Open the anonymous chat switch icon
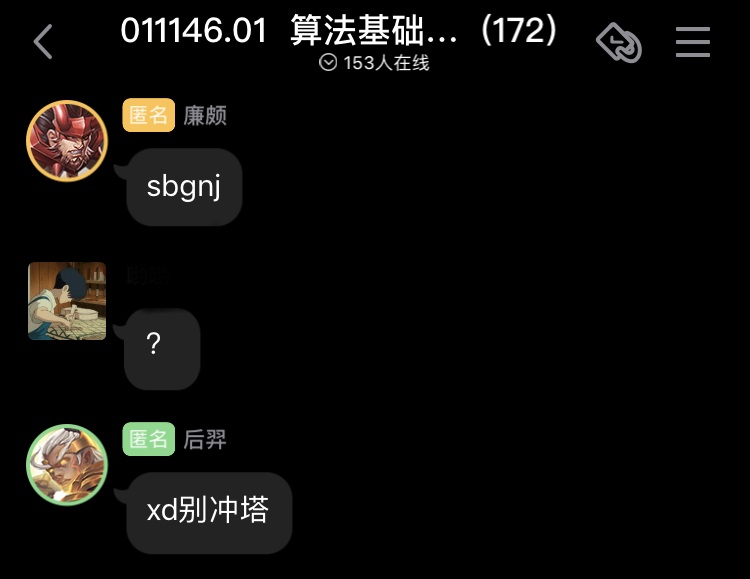This screenshot has width=750, height=579. click(x=618, y=42)
